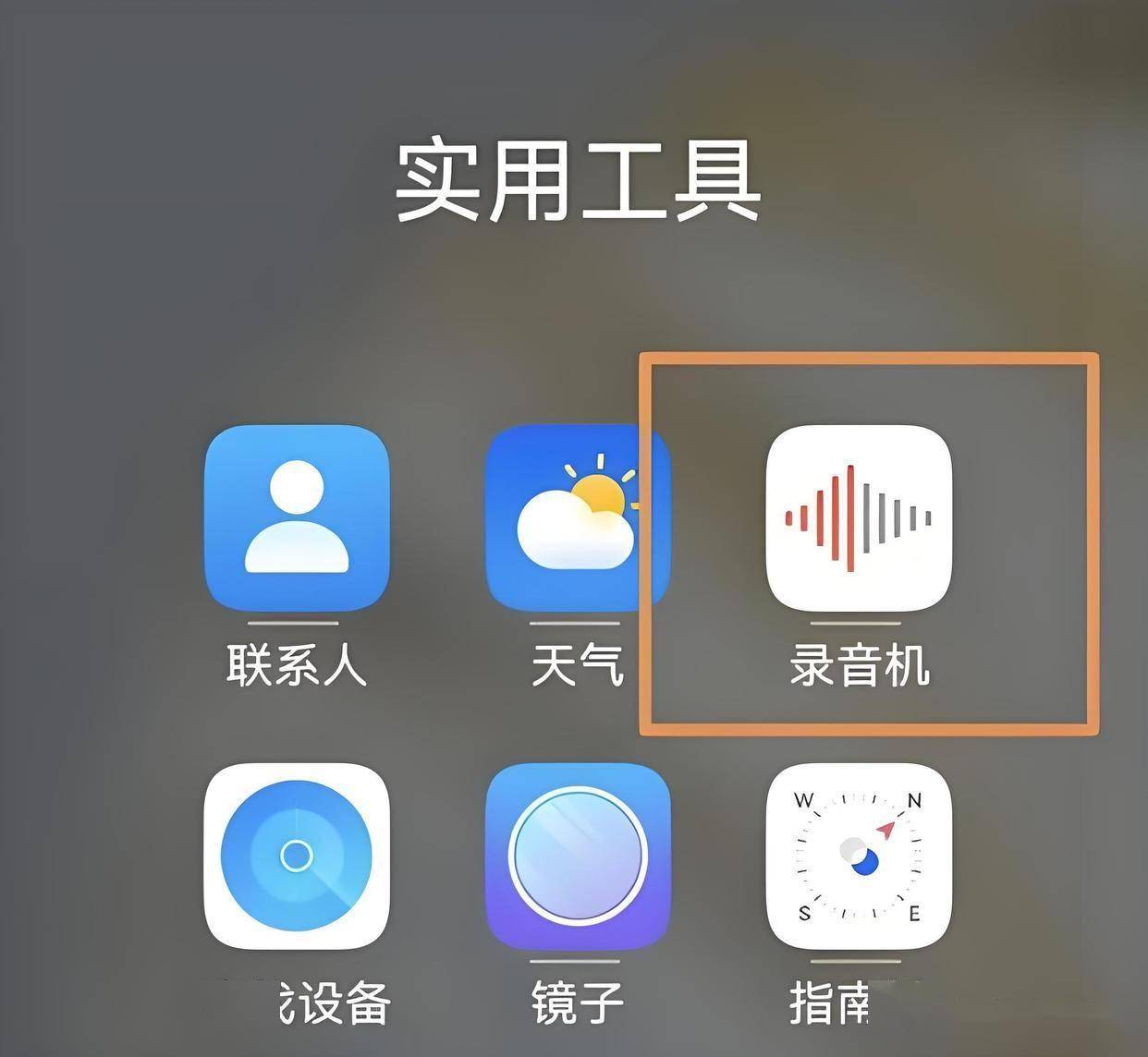Open the compass app
1148x1057 pixels.
tap(859, 856)
